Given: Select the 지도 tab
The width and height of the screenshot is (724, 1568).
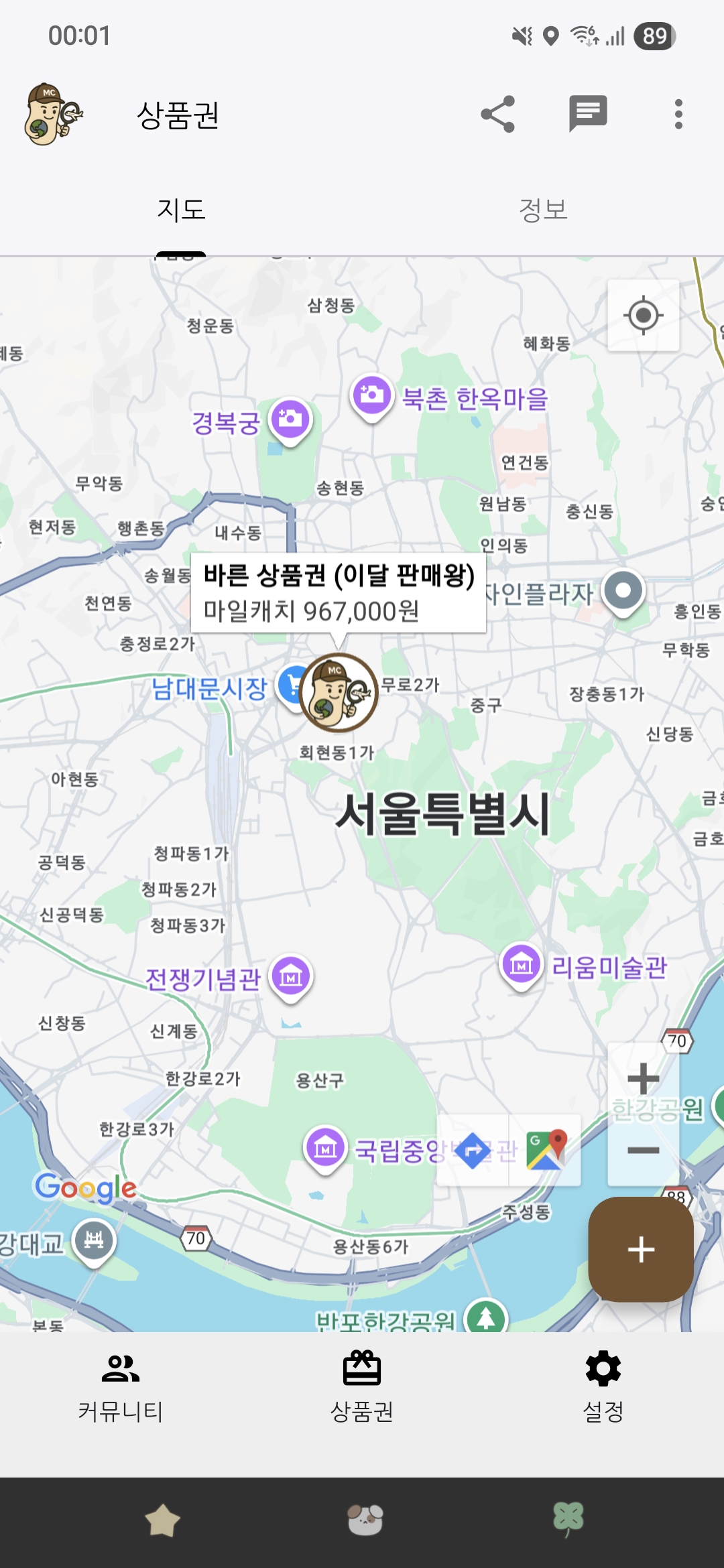Looking at the screenshot, I should click(x=181, y=210).
